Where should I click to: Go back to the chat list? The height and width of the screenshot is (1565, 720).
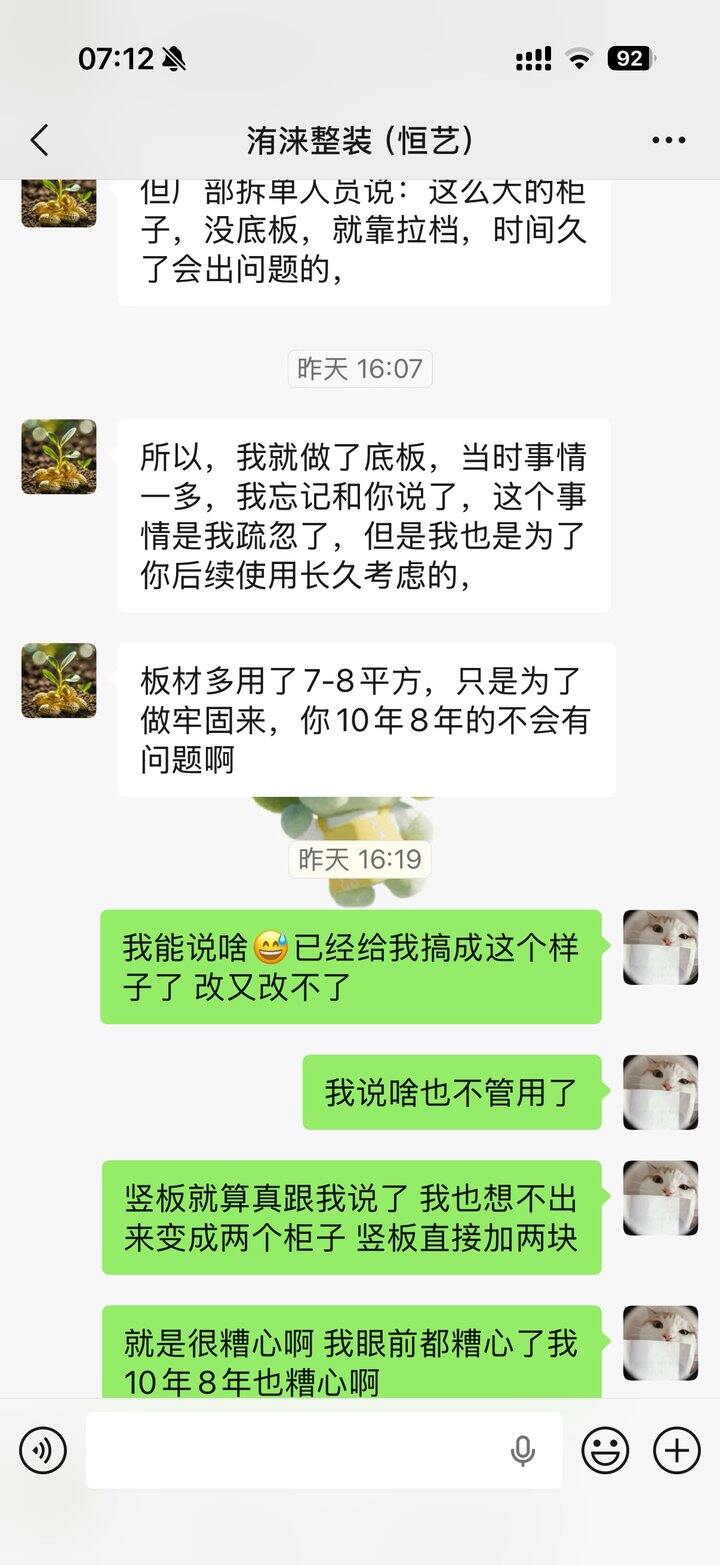click(x=40, y=141)
